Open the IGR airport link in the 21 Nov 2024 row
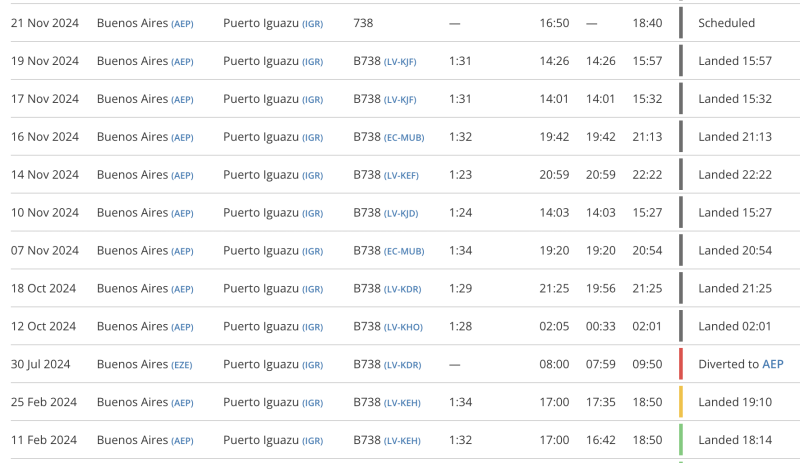 [x=312, y=24]
